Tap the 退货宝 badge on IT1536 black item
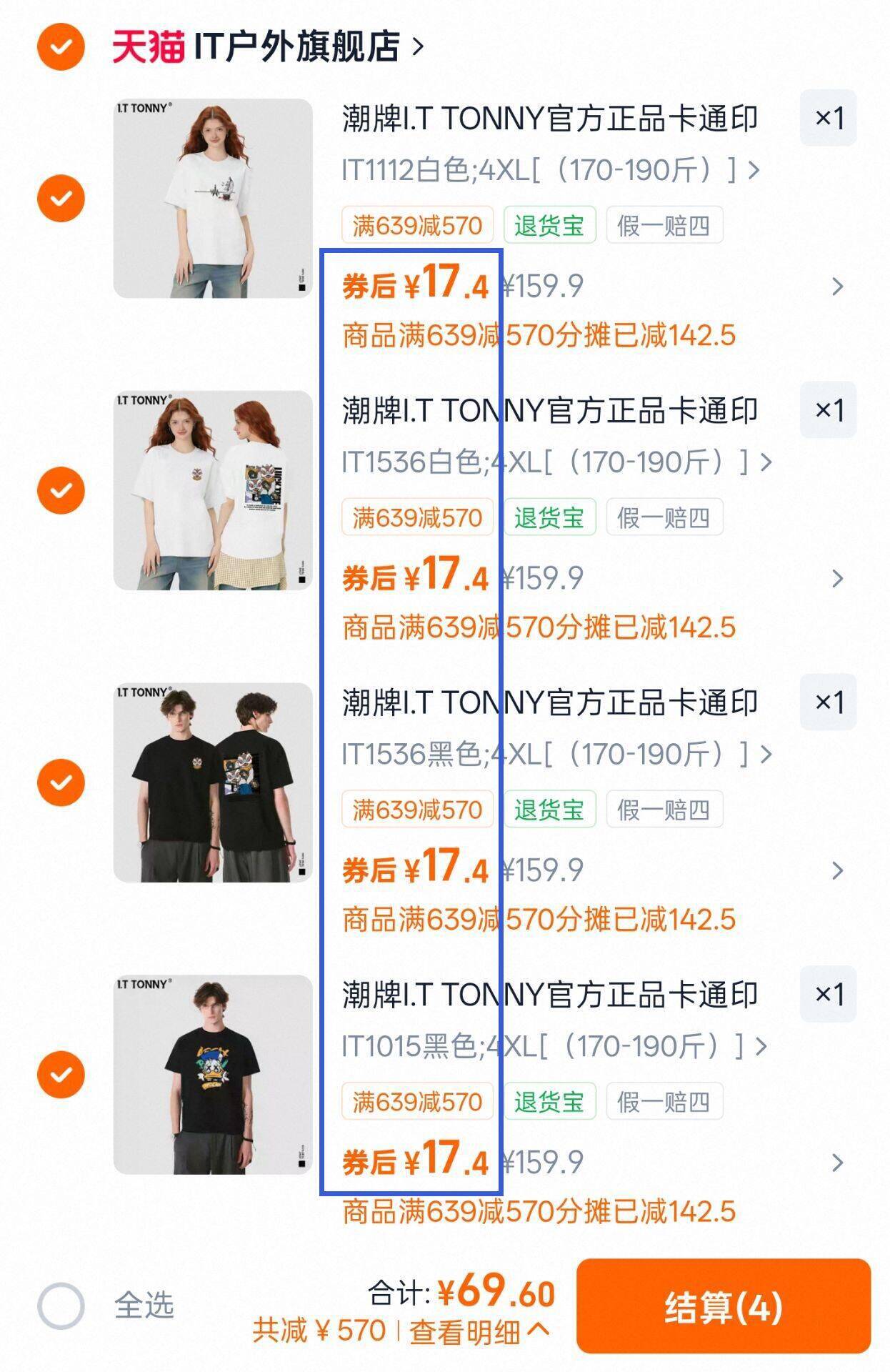890x1372 pixels. pos(547,810)
